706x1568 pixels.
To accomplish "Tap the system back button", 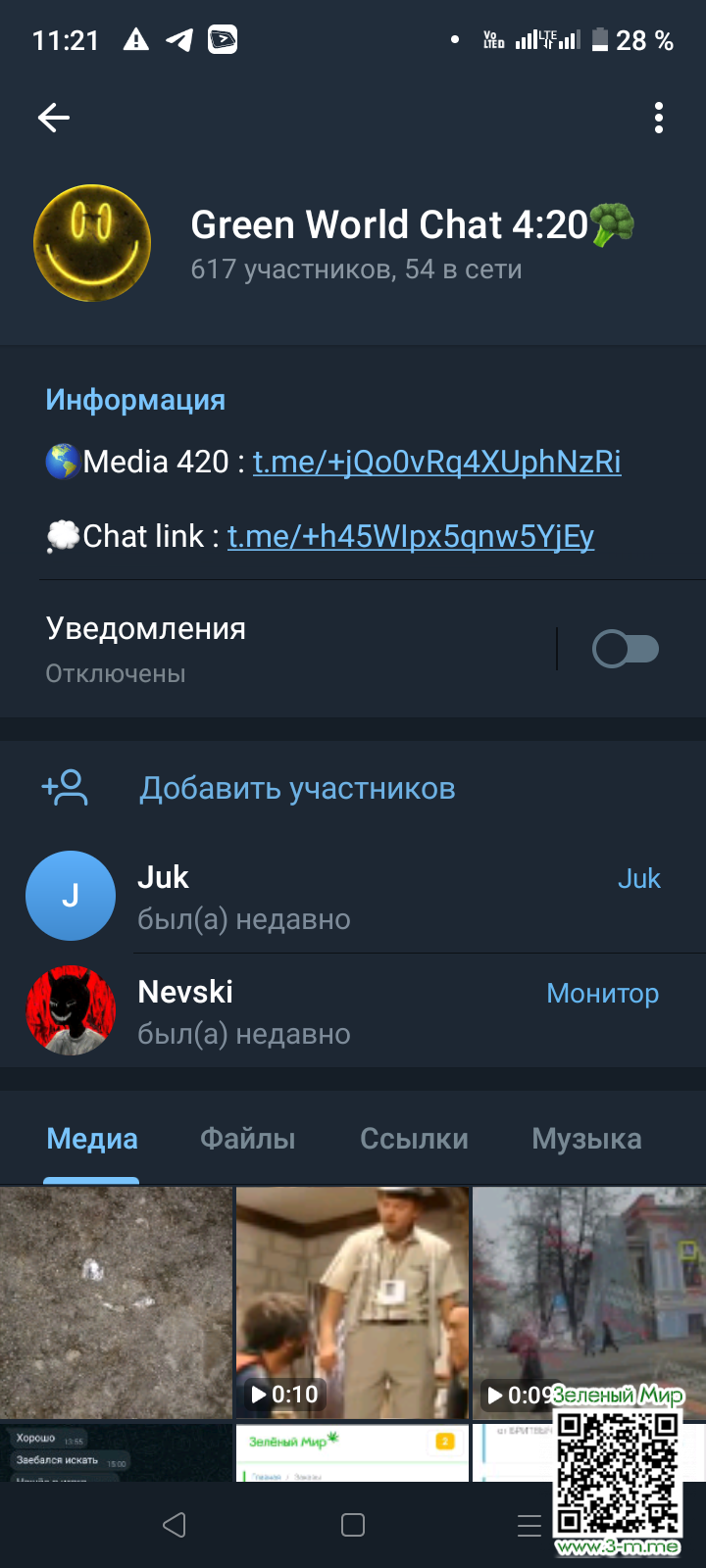I will point(175,1525).
